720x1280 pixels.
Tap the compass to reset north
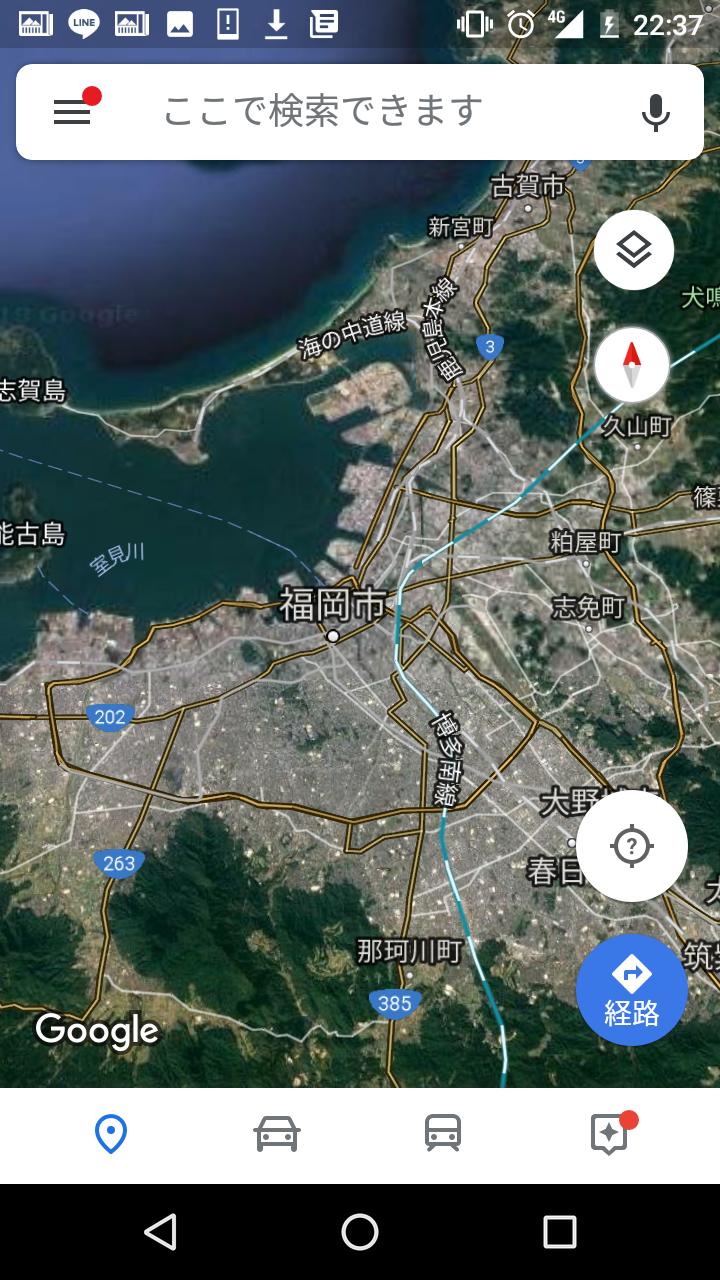[631, 365]
